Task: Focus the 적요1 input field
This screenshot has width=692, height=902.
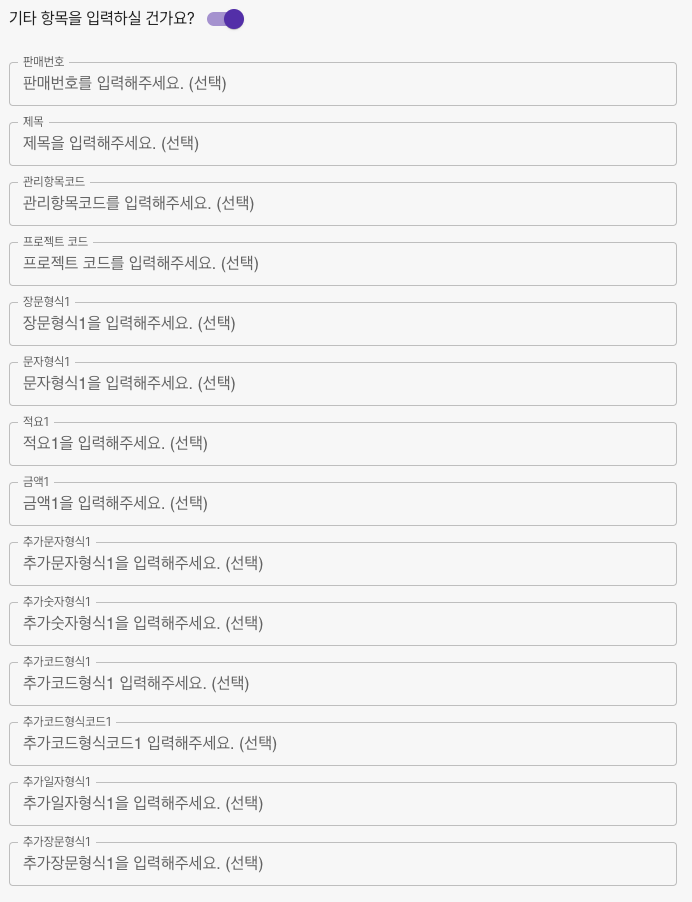Action: (343, 444)
